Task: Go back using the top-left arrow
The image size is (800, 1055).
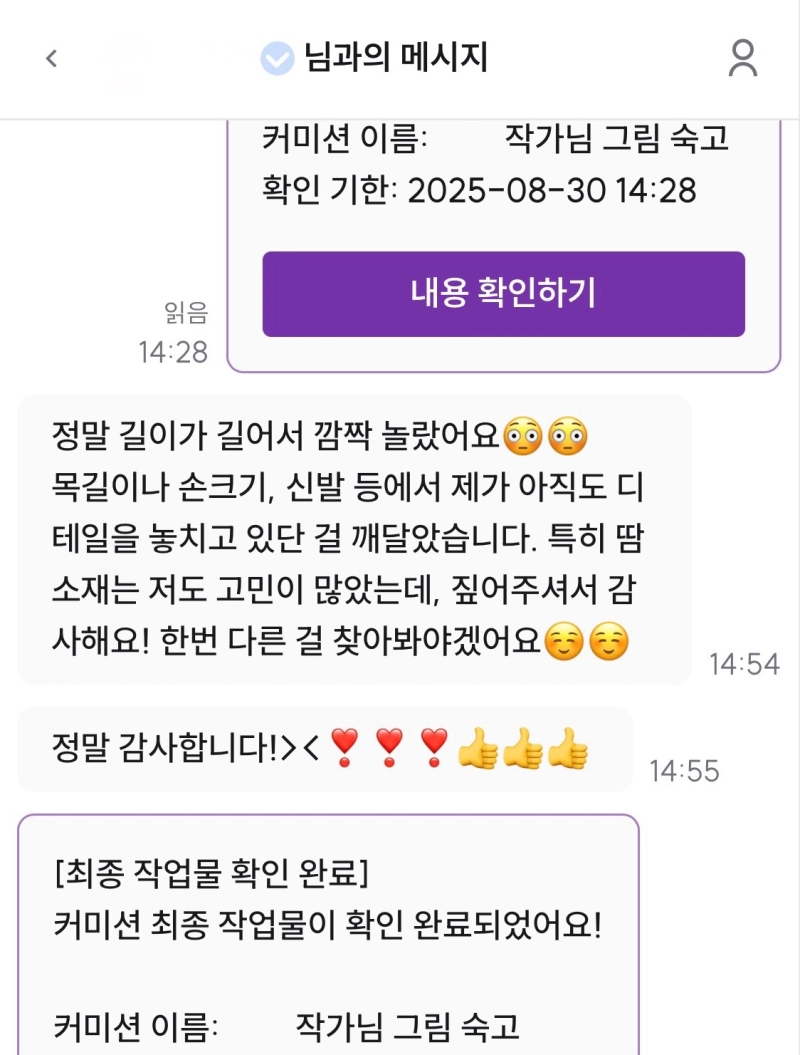Action: 52,59
